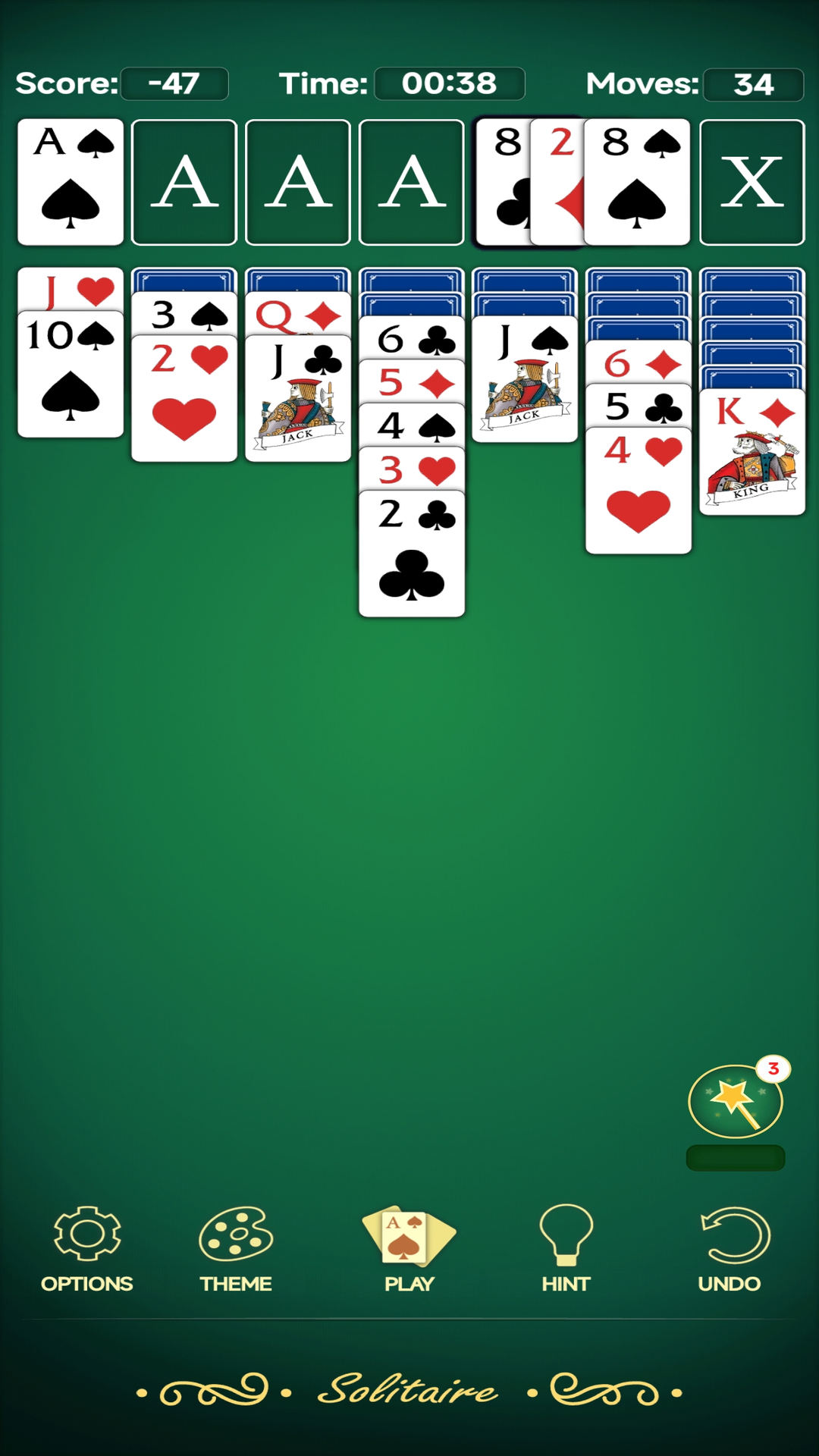This screenshot has width=819, height=1456.
Task: Tap the Jack of spades card
Action: pos(525,379)
